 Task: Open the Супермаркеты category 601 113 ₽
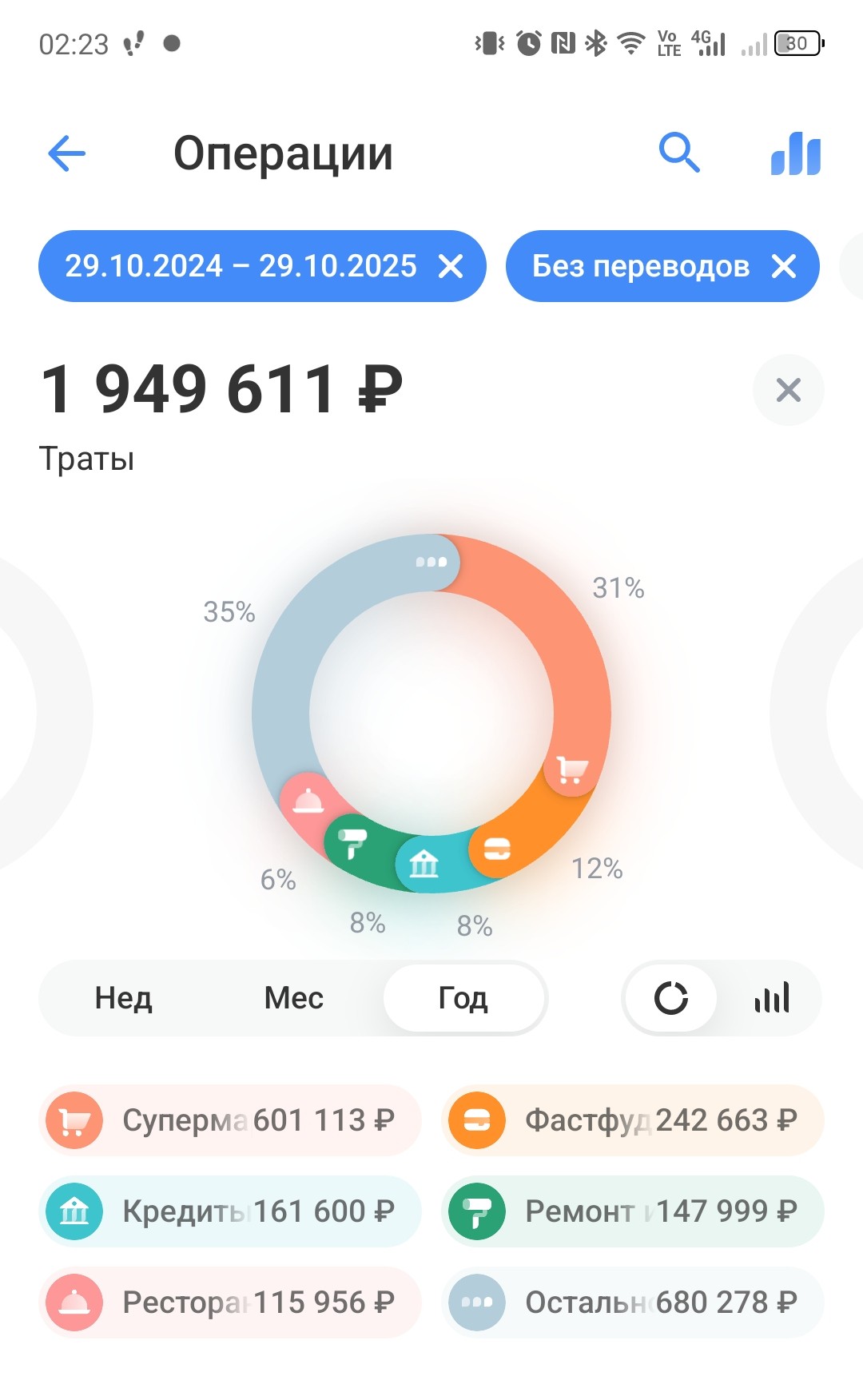229,1120
